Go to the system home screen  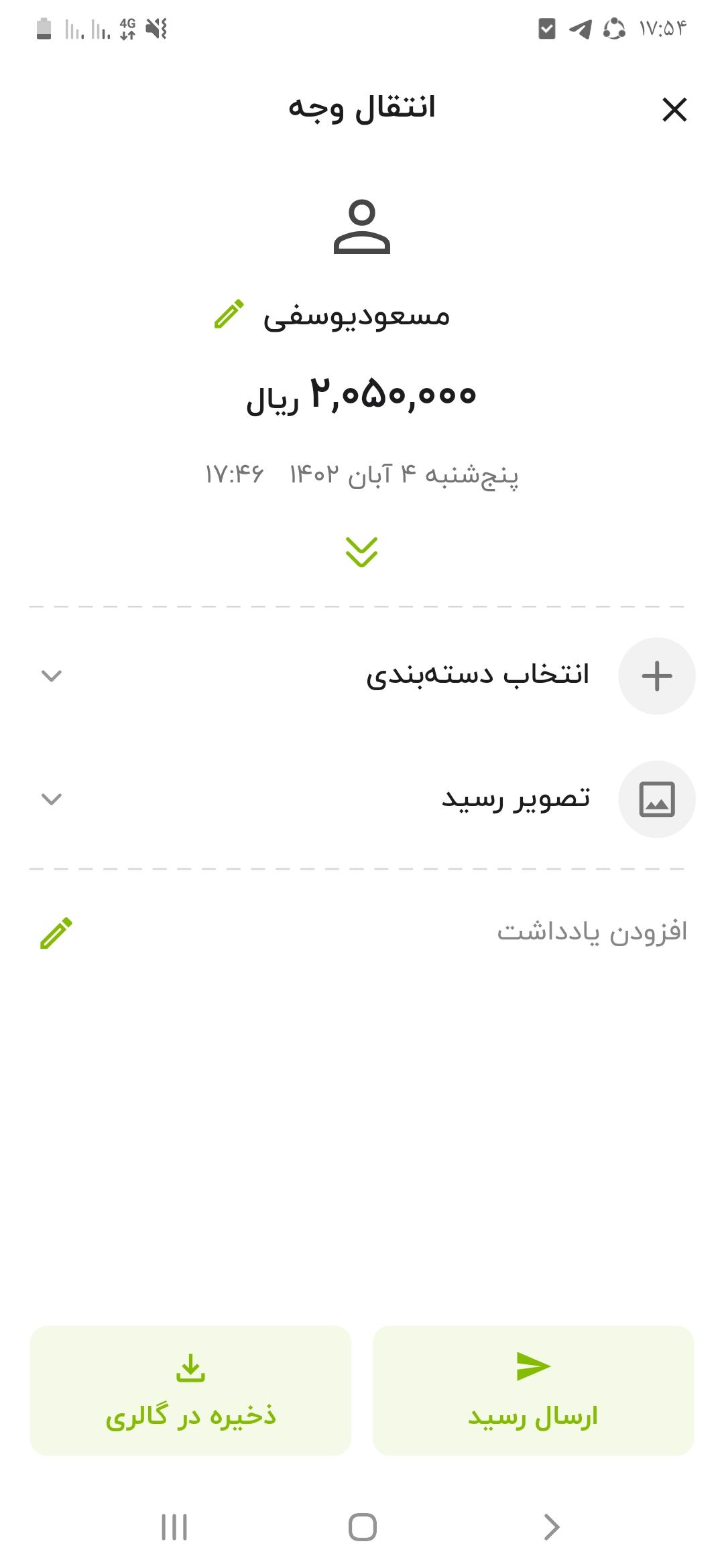click(x=362, y=1527)
